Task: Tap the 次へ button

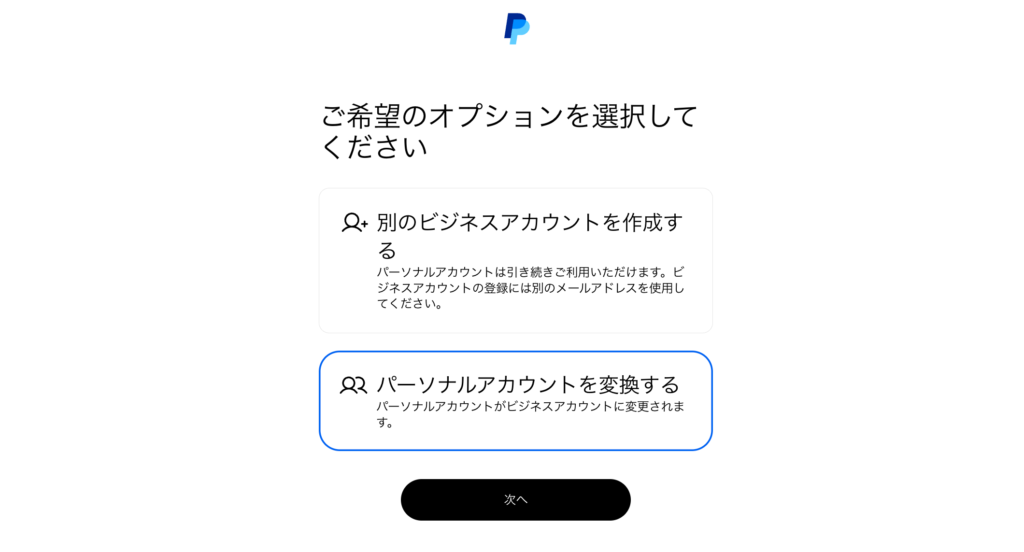Action: [x=515, y=499]
